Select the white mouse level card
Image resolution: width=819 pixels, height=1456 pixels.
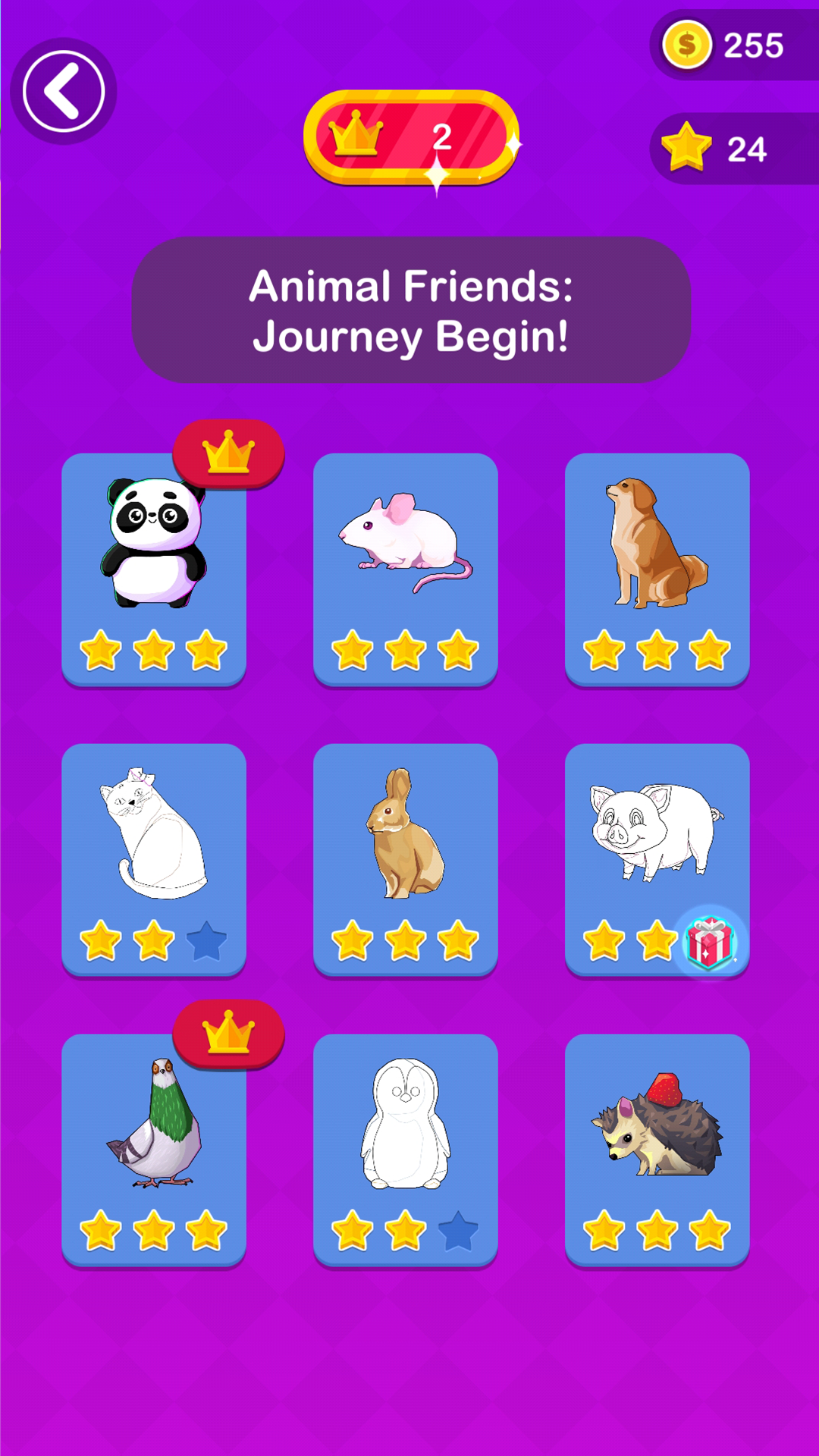pyautogui.click(x=406, y=569)
